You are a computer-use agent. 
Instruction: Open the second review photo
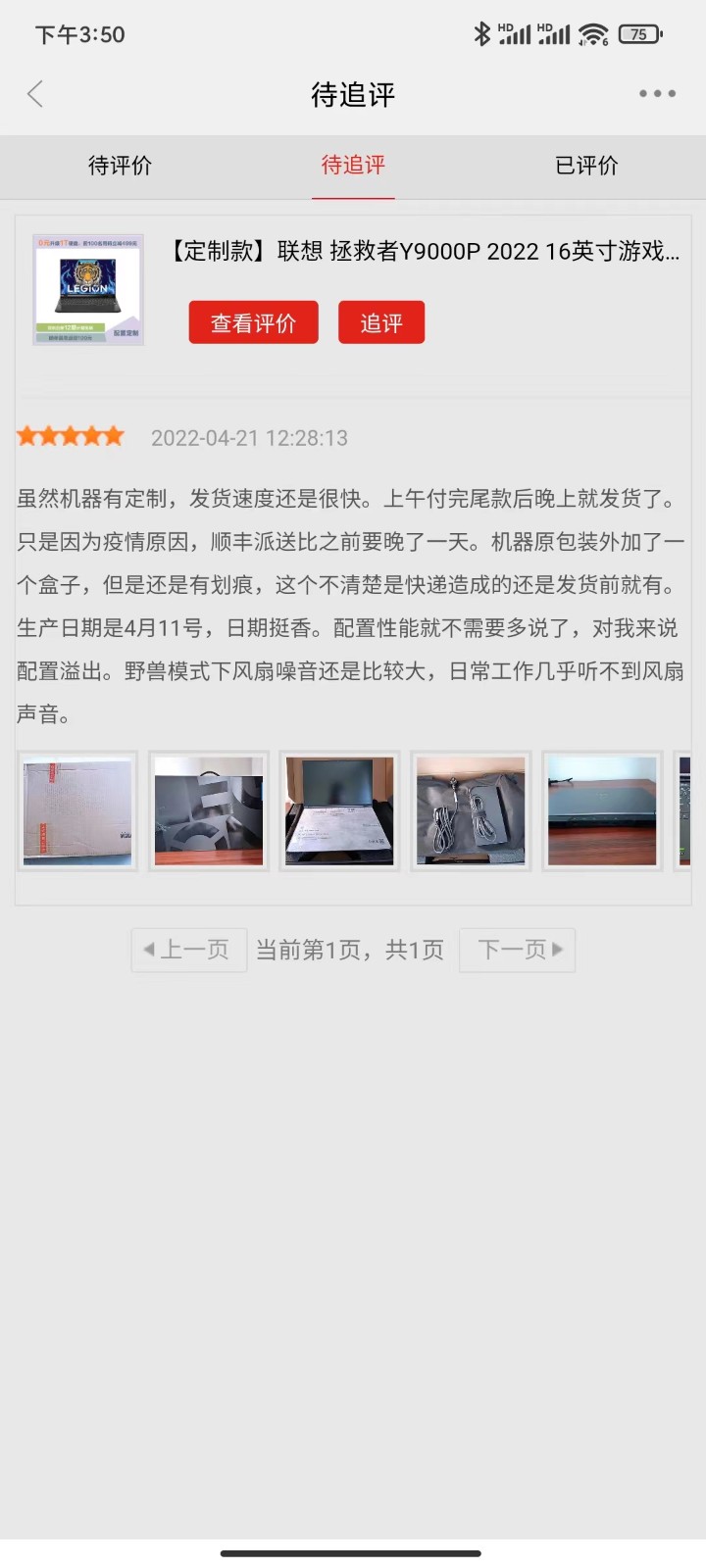(209, 811)
